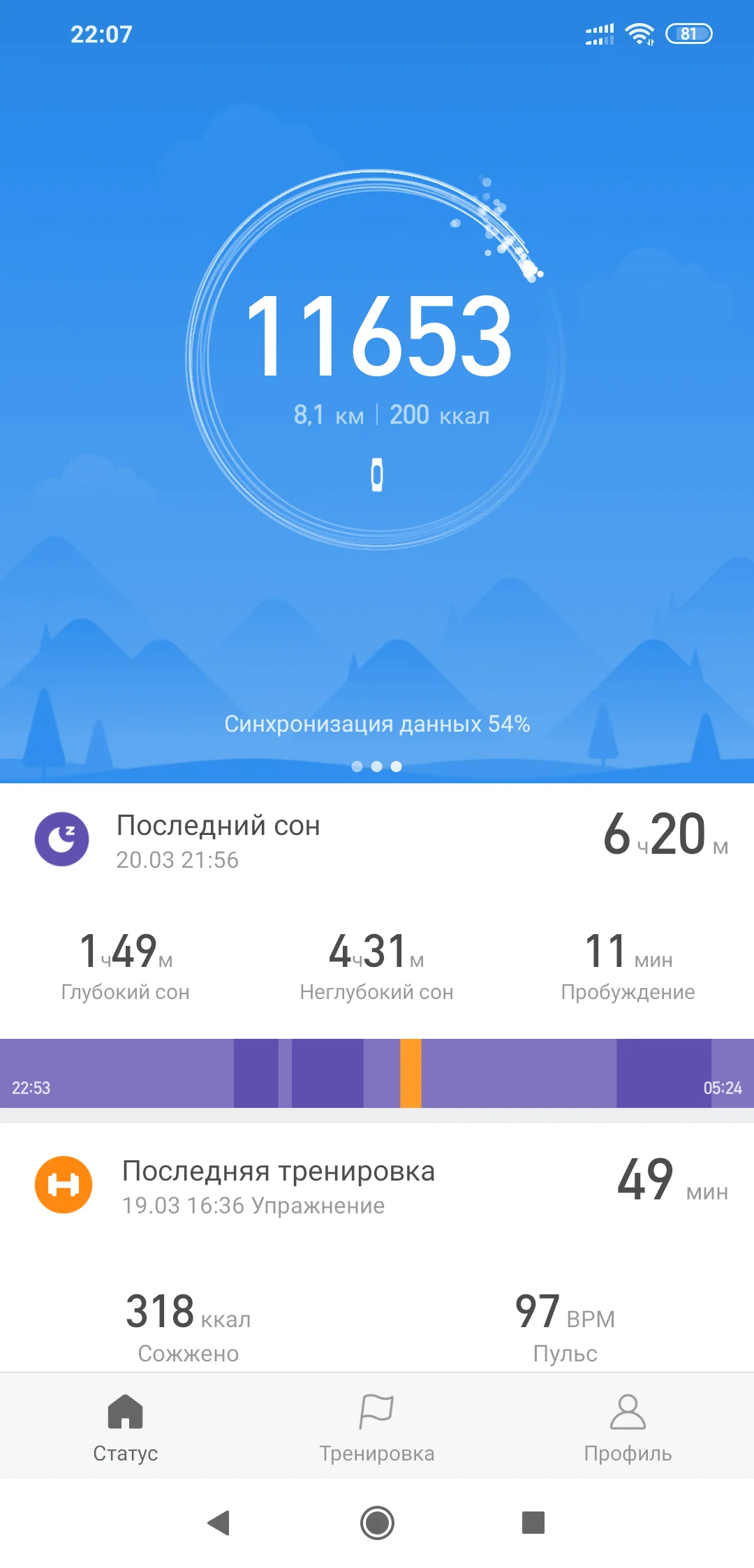Open the Последняя тренировка workout card
This screenshot has width=754, height=1568.
coord(279,1185)
